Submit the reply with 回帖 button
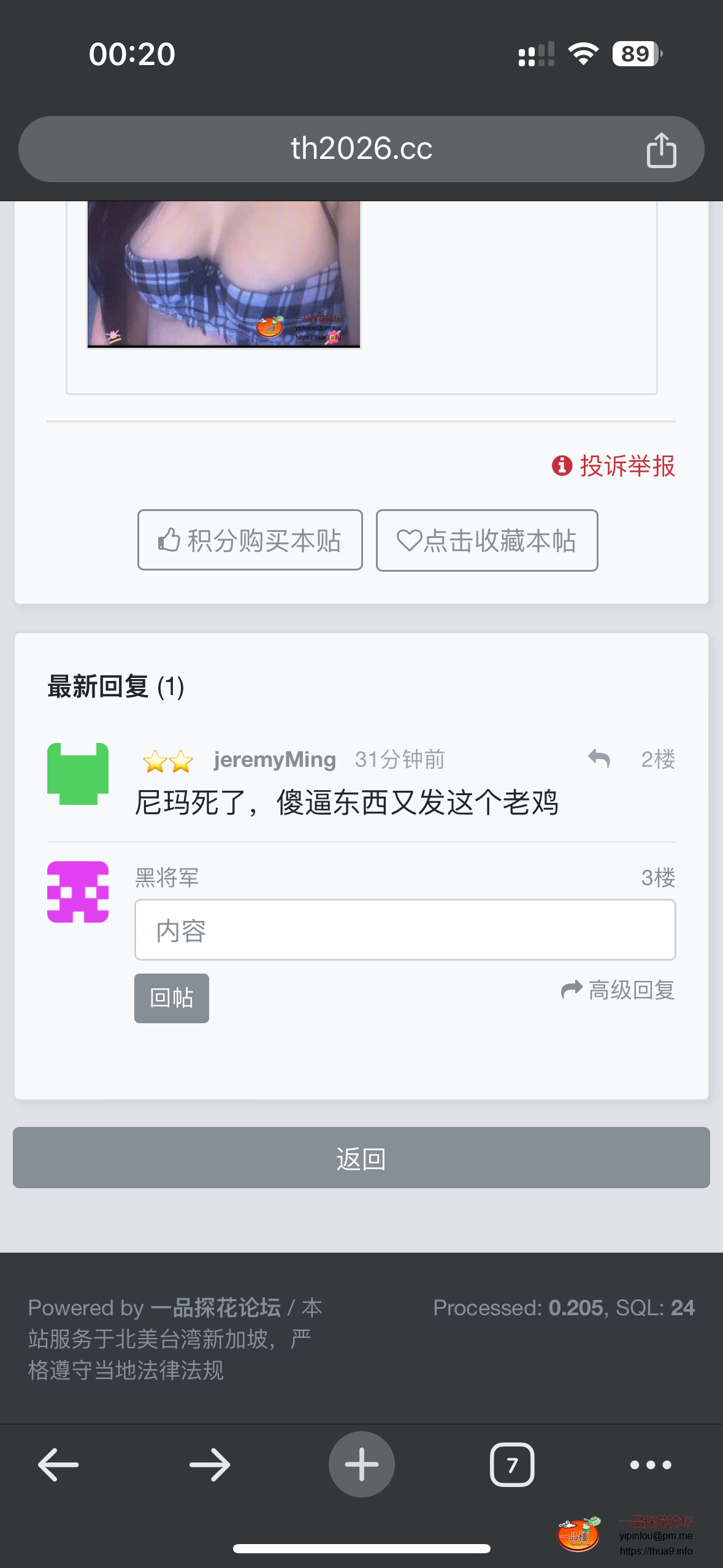This screenshot has width=723, height=1568. pyautogui.click(x=172, y=998)
